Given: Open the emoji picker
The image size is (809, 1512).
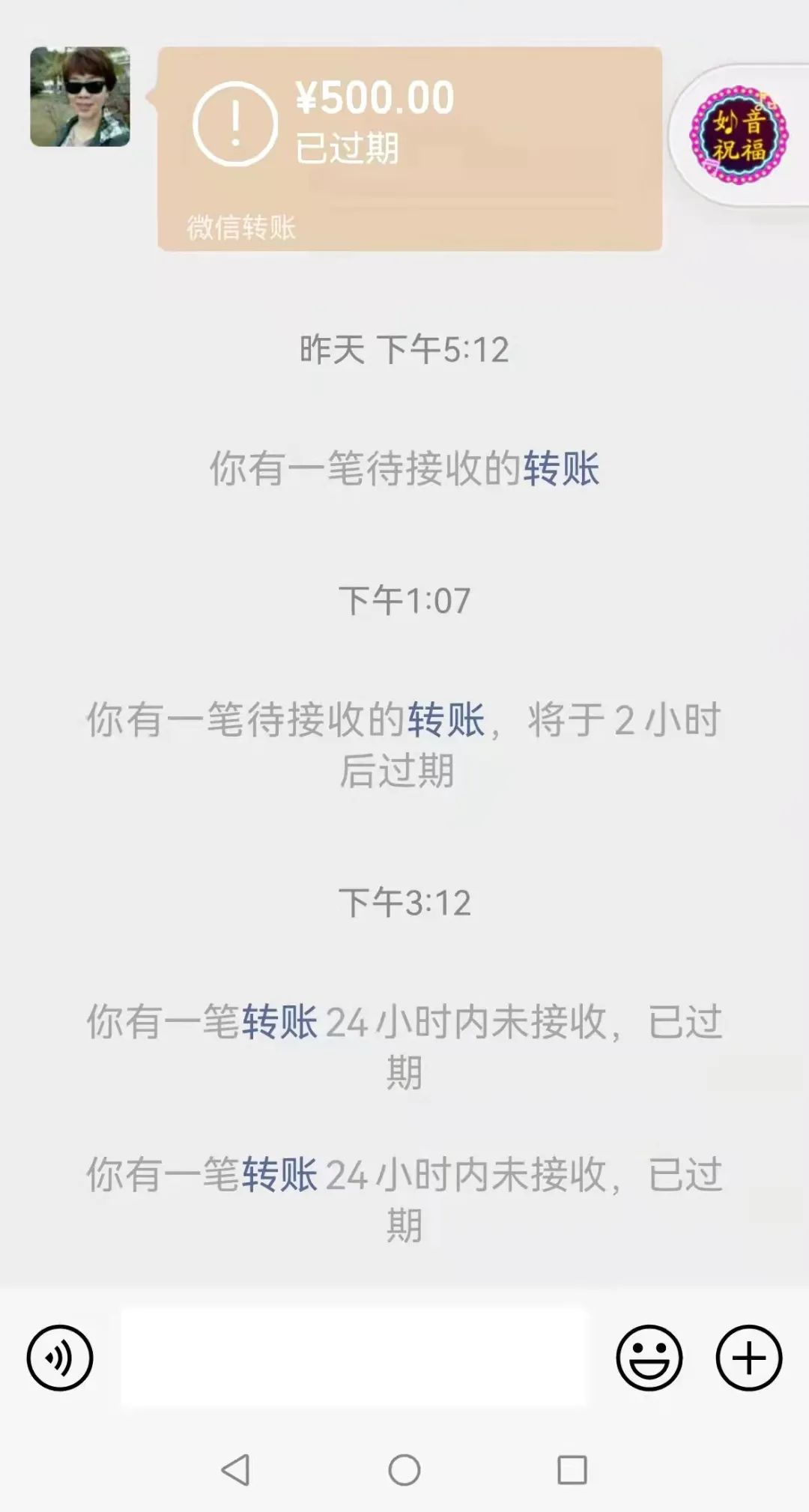Looking at the screenshot, I should click(x=649, y=1358).
